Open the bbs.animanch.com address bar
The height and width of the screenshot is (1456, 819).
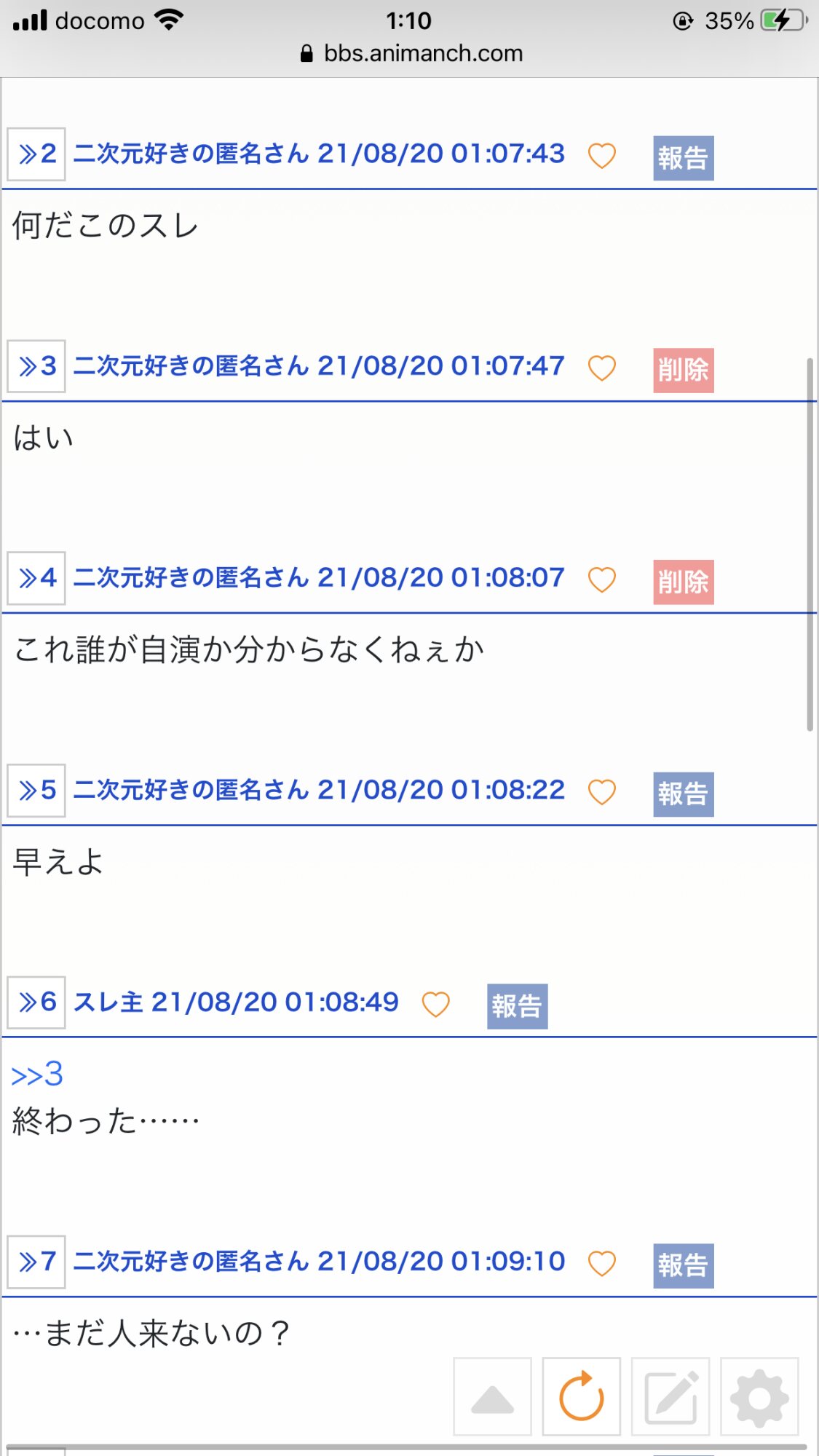click(411, 53)
